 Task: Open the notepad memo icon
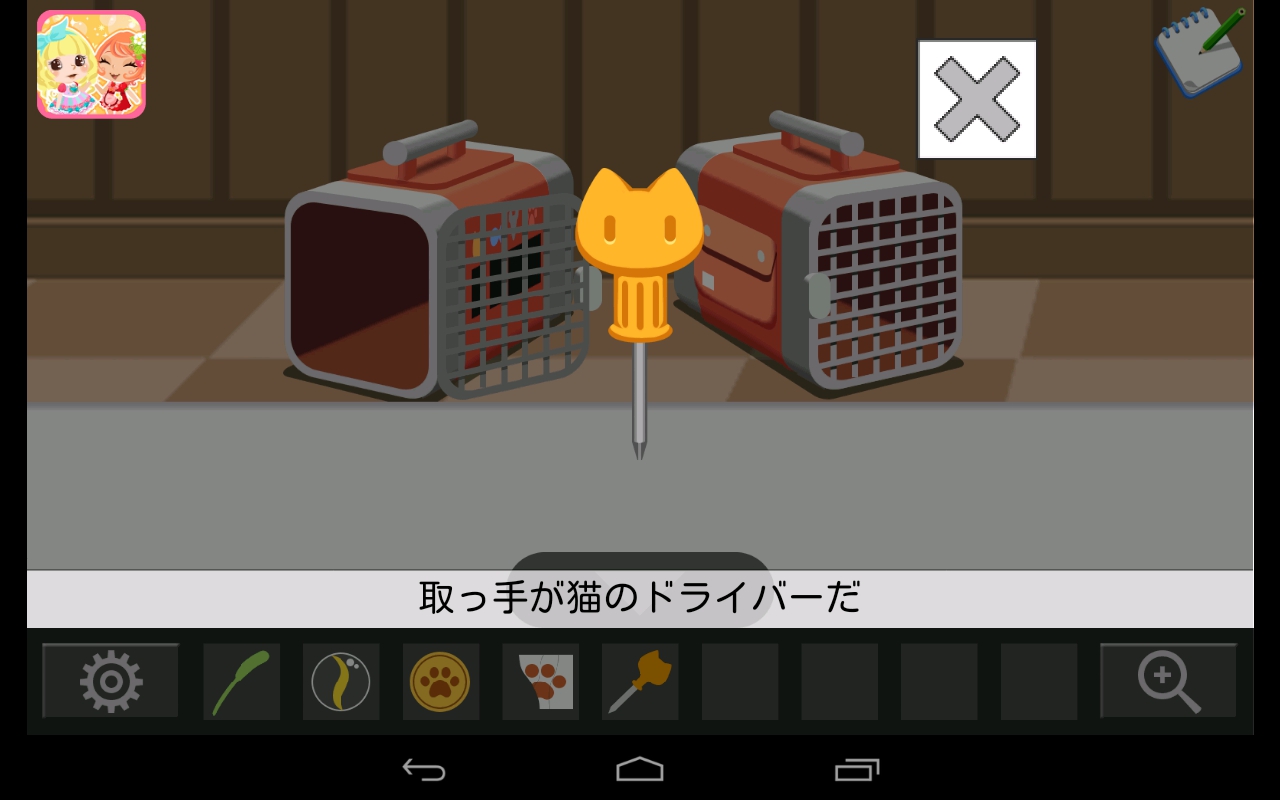tap(1200, 52)
